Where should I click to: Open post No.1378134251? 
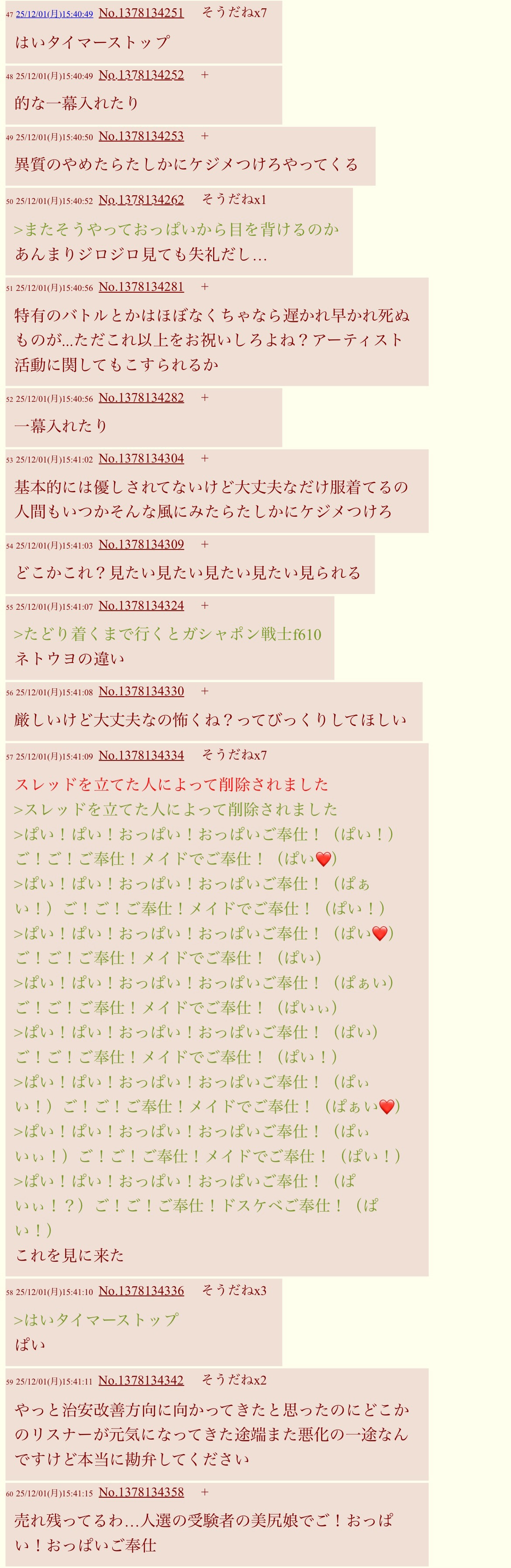point(141,13)
